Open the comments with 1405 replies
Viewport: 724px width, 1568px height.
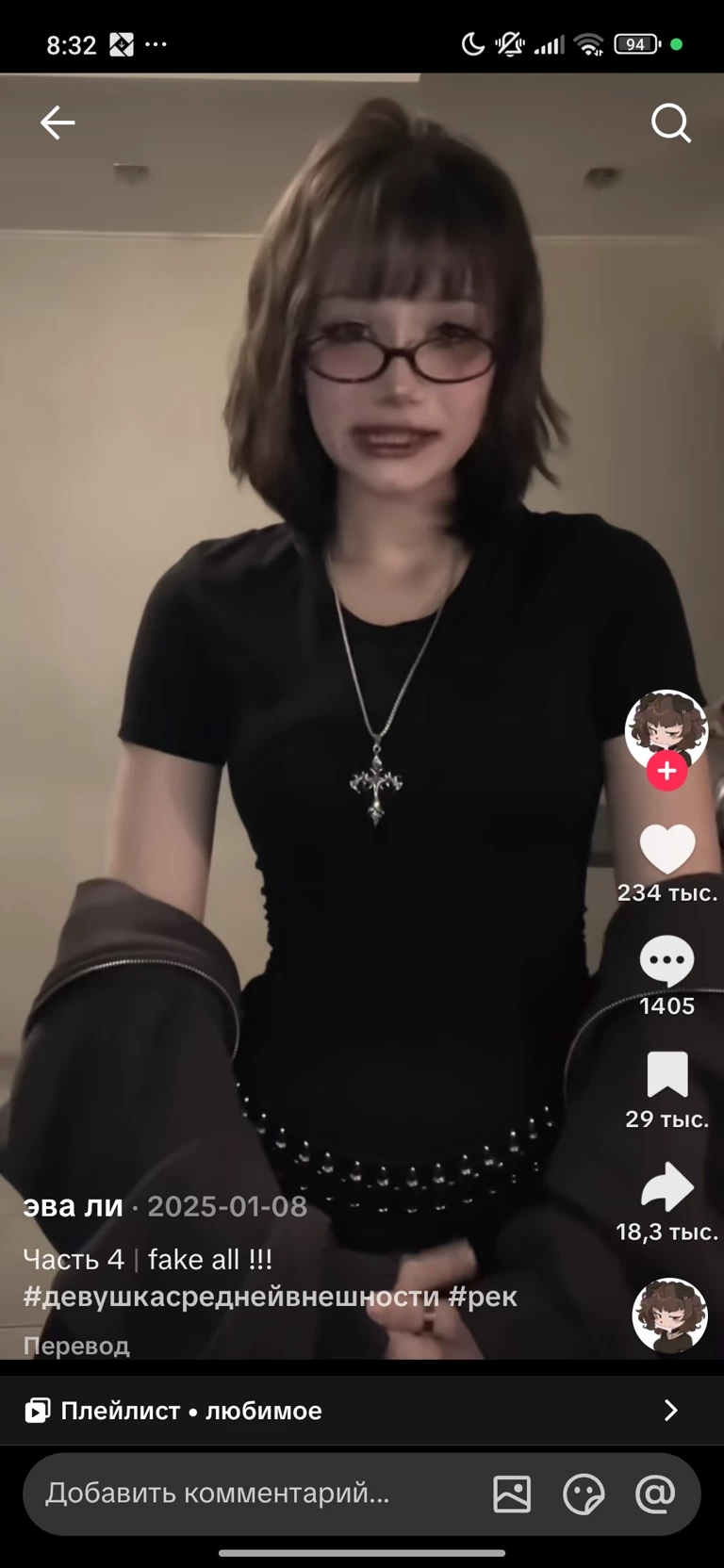point(666,961)
